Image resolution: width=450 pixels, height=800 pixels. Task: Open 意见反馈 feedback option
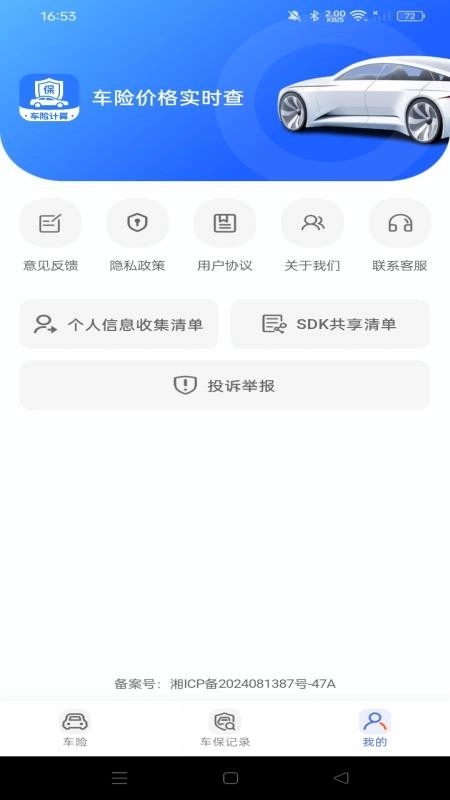point(51,235)
